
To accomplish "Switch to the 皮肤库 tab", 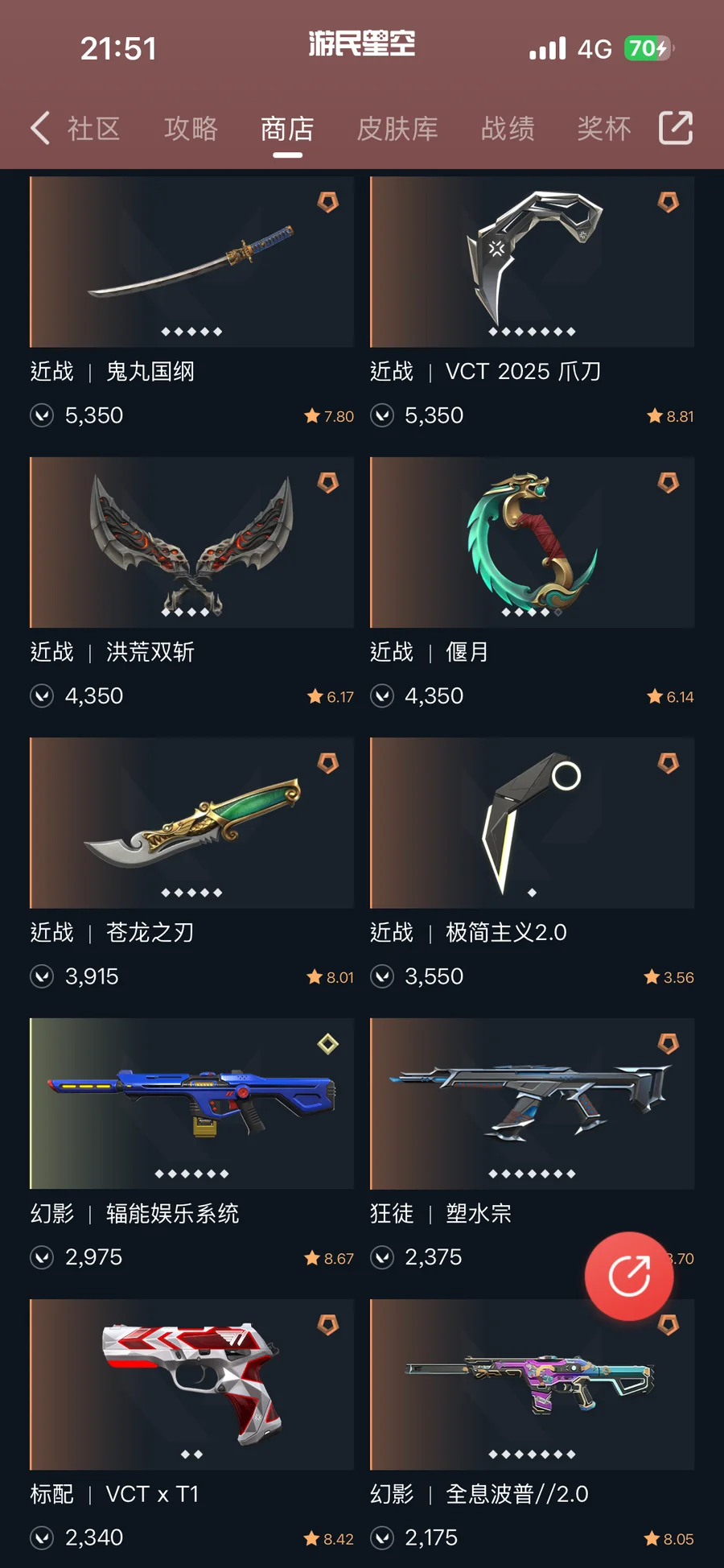I will [x=398, y=129].
